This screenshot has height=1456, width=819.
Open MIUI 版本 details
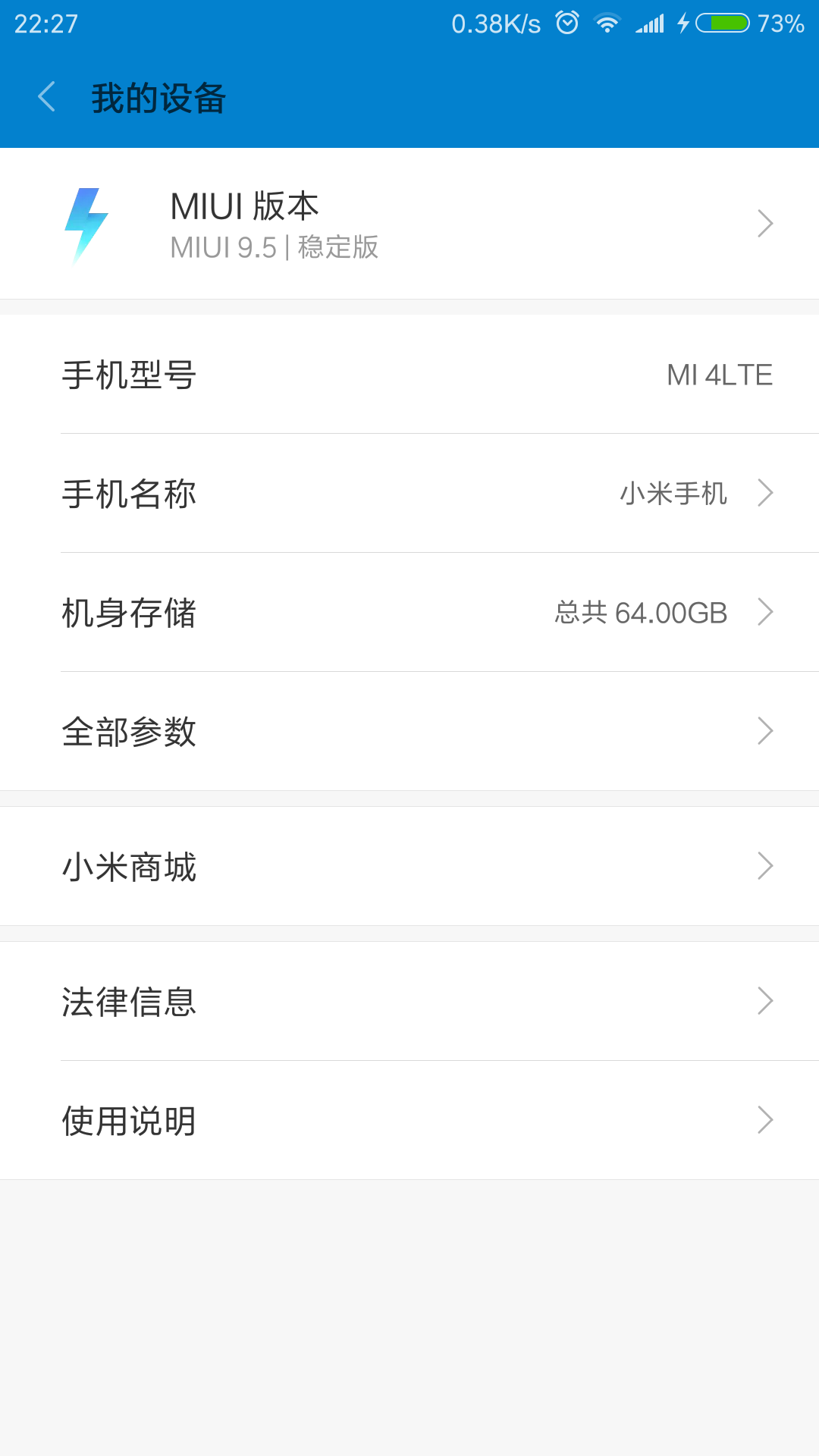click(409, 224)
